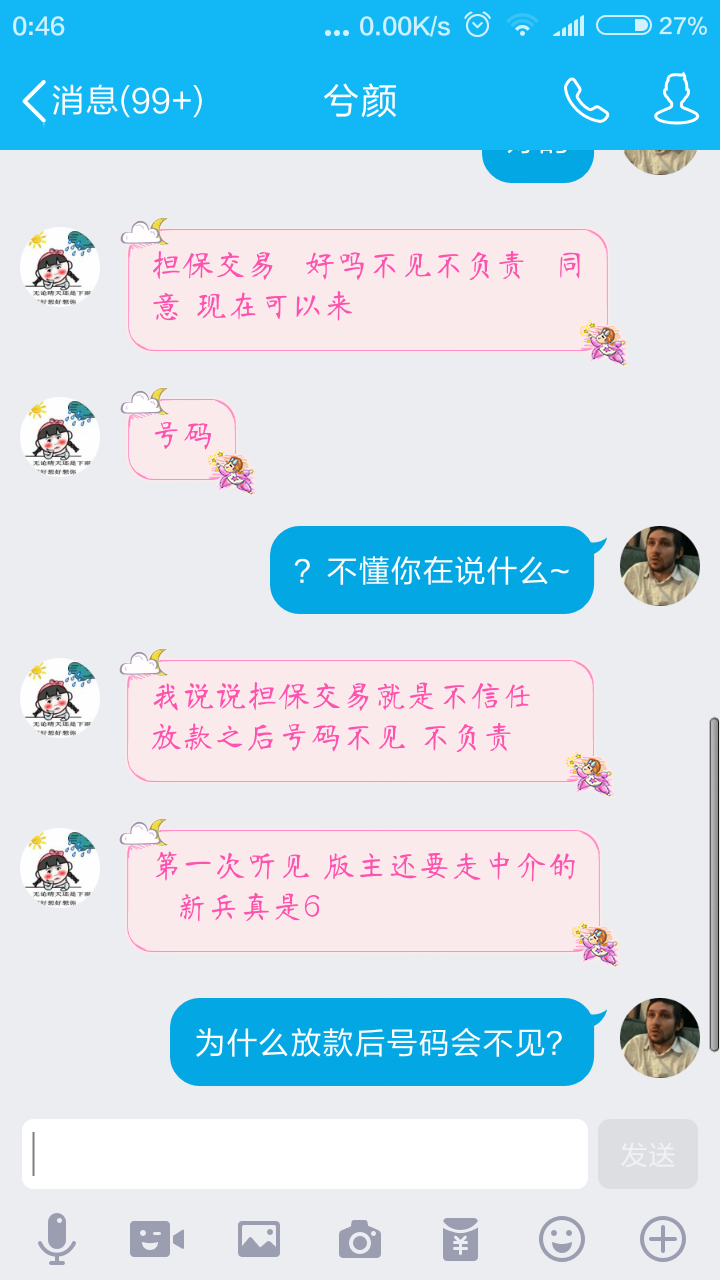Send a red envelope payment

tap(461, 1240)
